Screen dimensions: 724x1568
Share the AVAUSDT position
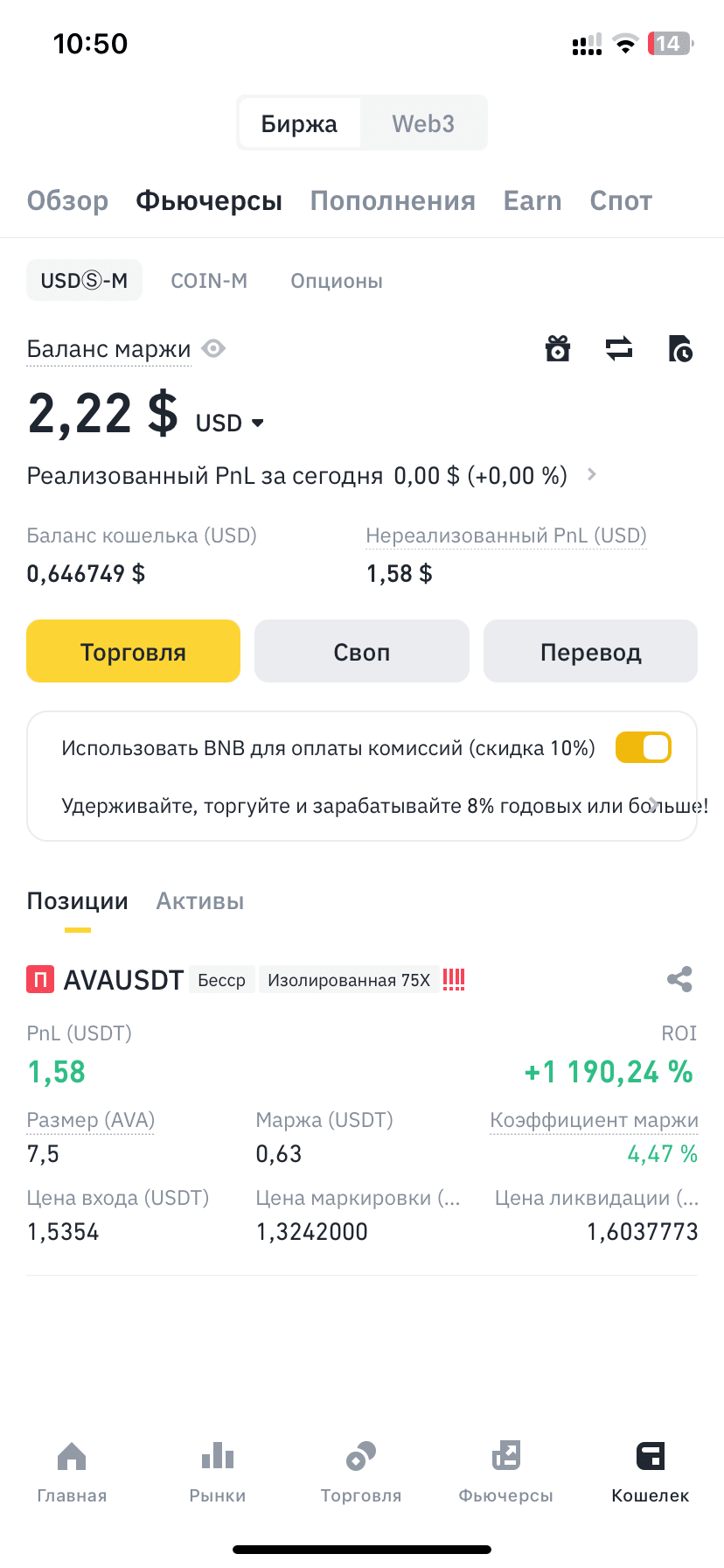(679, 979)
